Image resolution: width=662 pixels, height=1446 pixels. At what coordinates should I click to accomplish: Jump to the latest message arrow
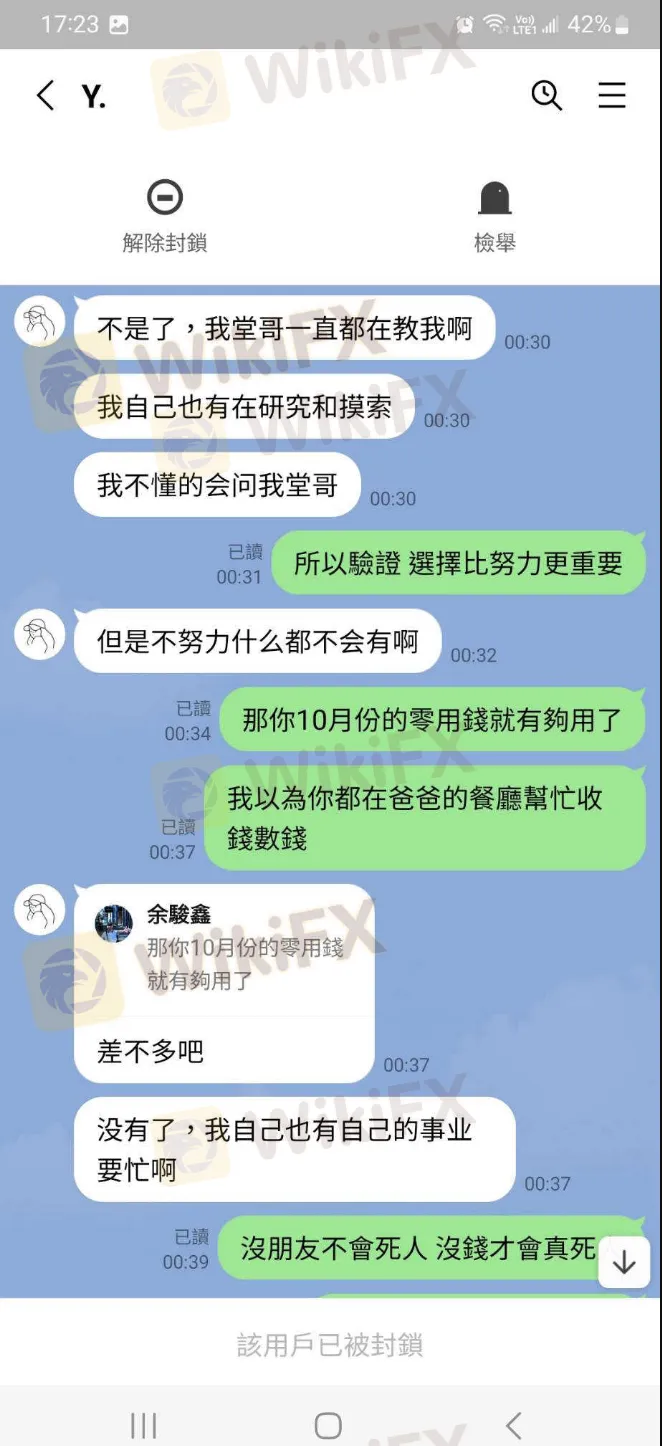624,1262
